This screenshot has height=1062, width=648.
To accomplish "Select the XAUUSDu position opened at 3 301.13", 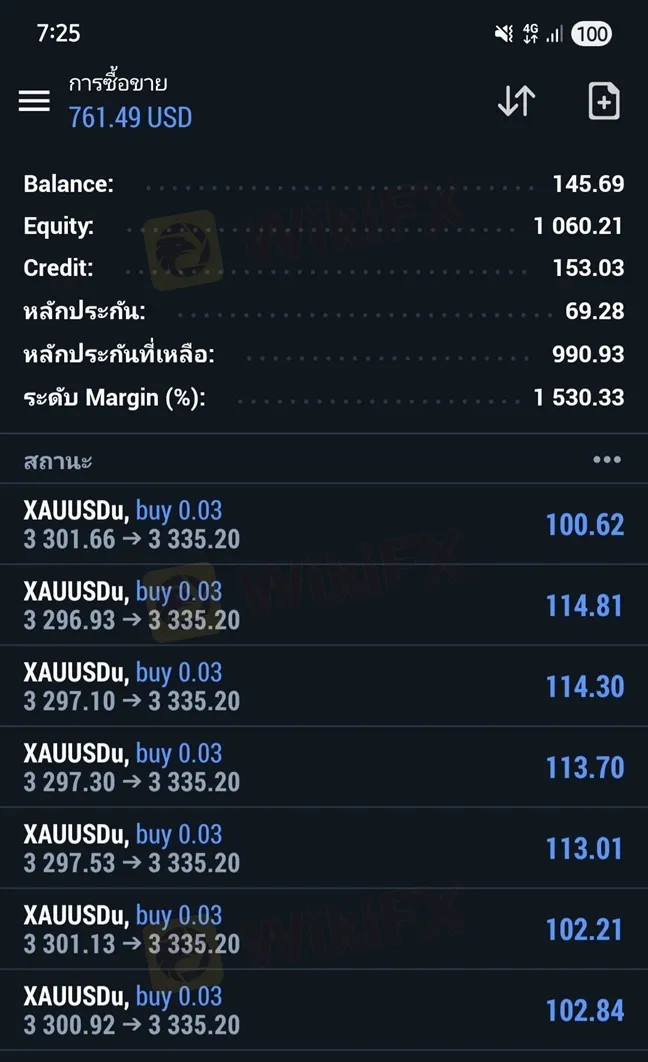I will (x=324, y=930).
